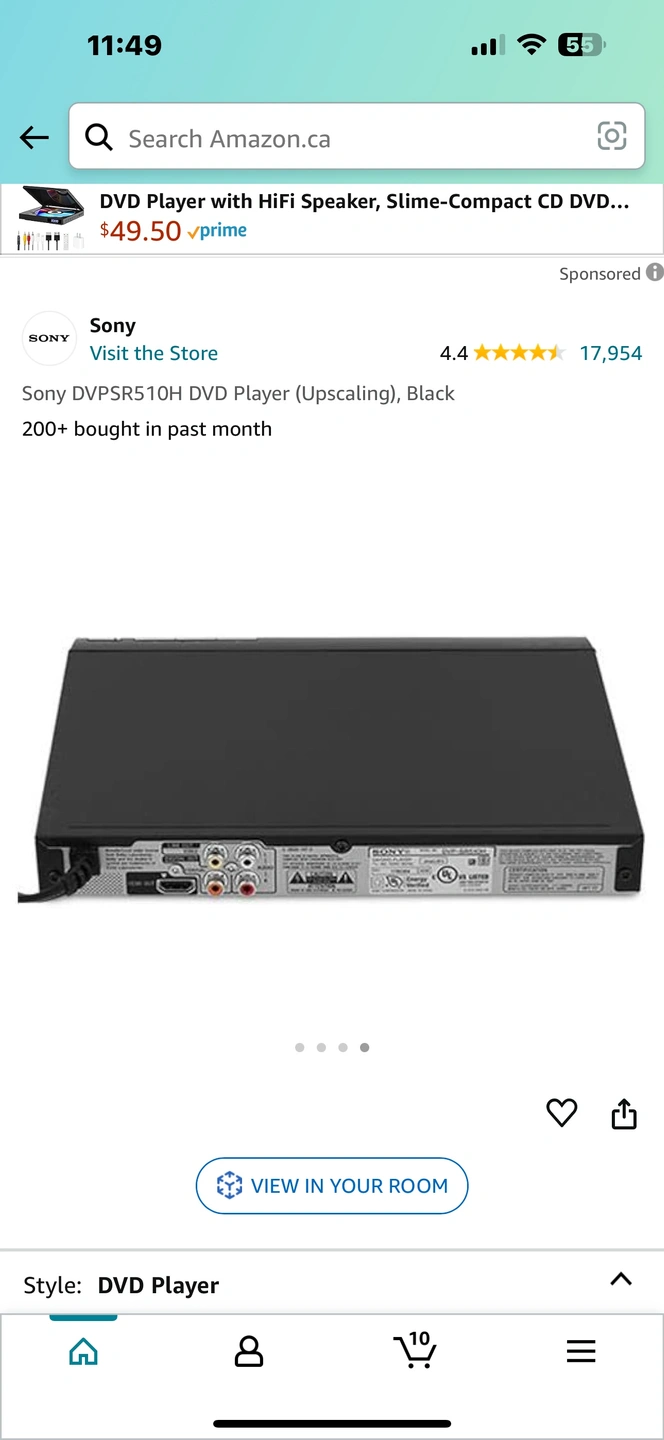Add this item to wish list with heart
The width and height of the screenshot is (664, 1440).
[x=561, y=1113]
